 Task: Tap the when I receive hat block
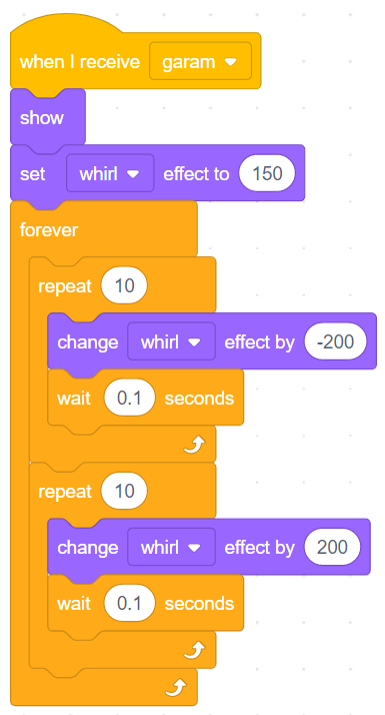tap(80, 62)
